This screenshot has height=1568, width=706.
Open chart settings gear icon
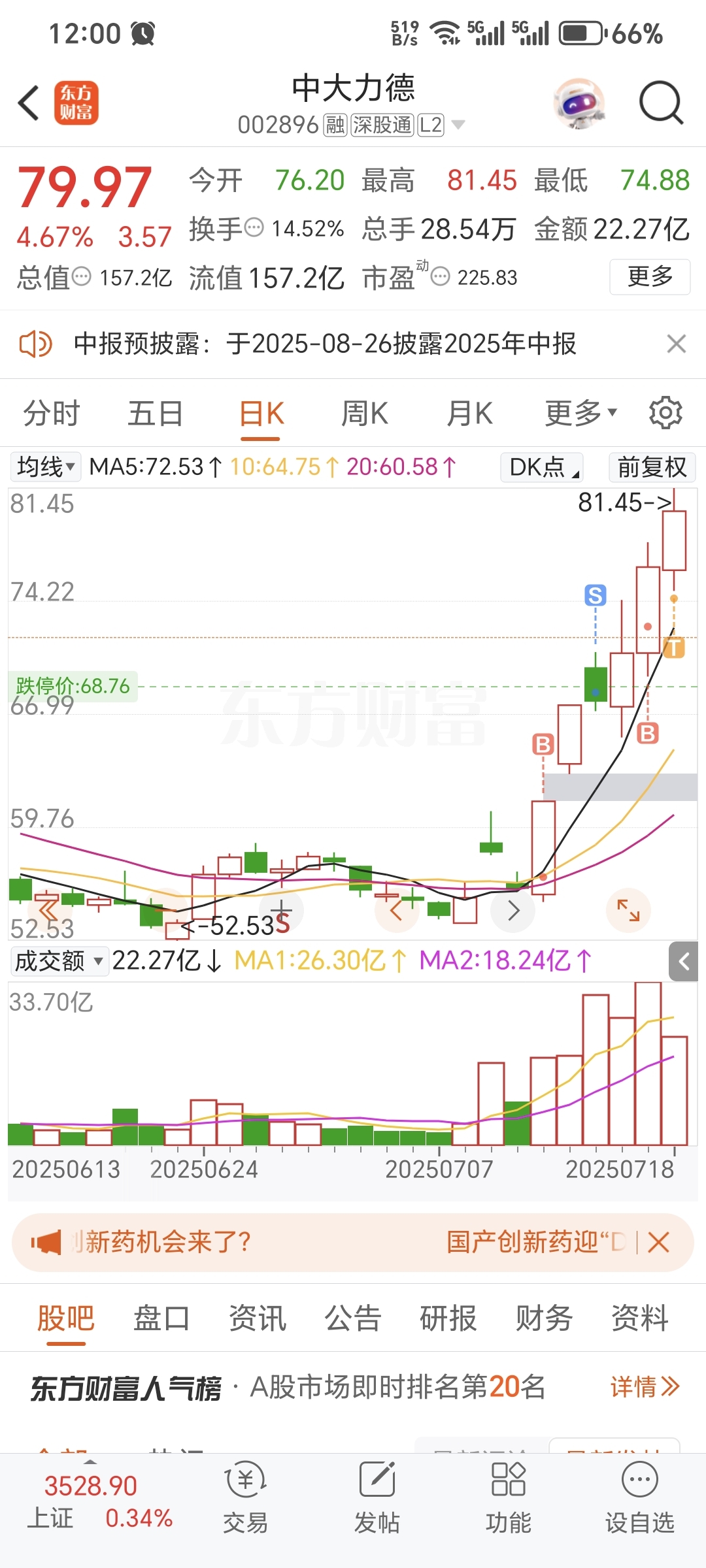tap(665, 413)
